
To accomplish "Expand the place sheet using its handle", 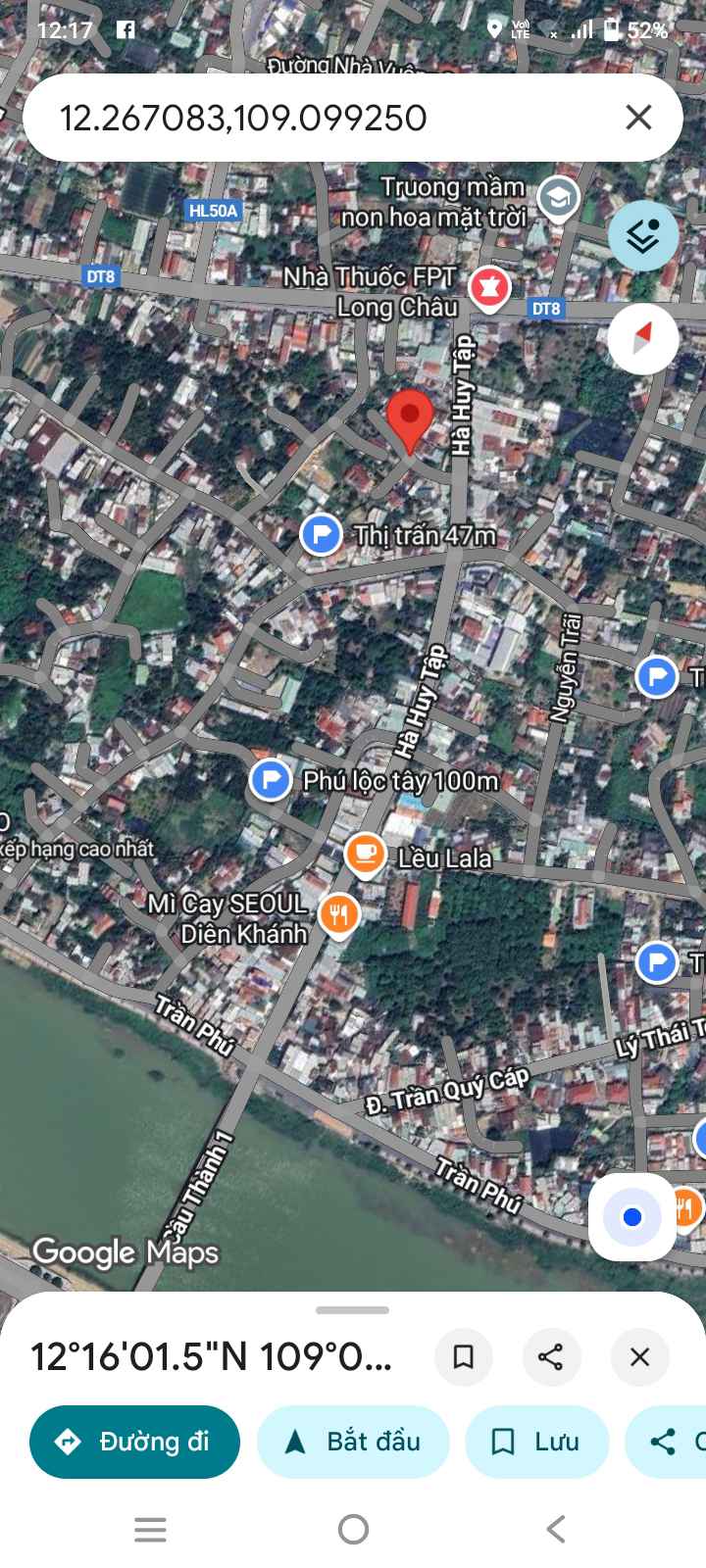I will 353,1309.
